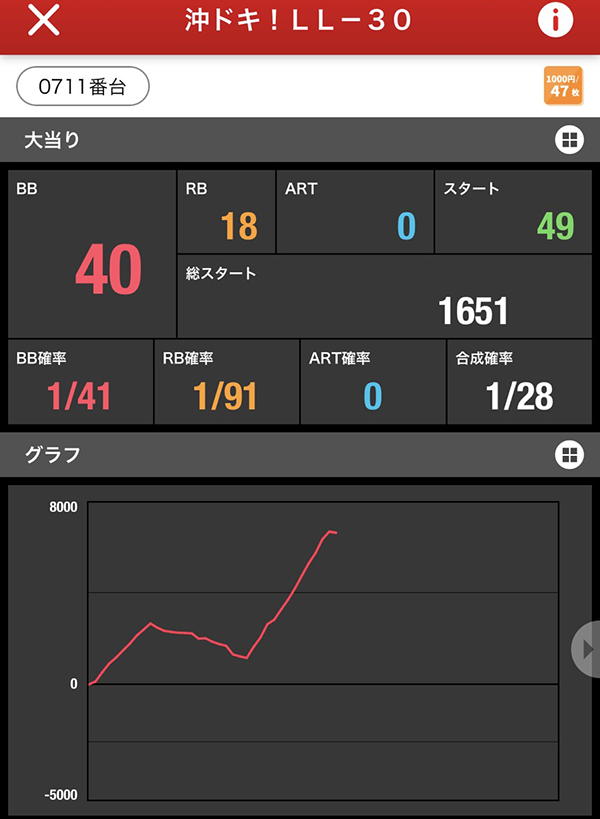Viewport: 600px width, 819px height.
Task: Toggle the grid view icon beside 大当り
Action: pos(569,140)
